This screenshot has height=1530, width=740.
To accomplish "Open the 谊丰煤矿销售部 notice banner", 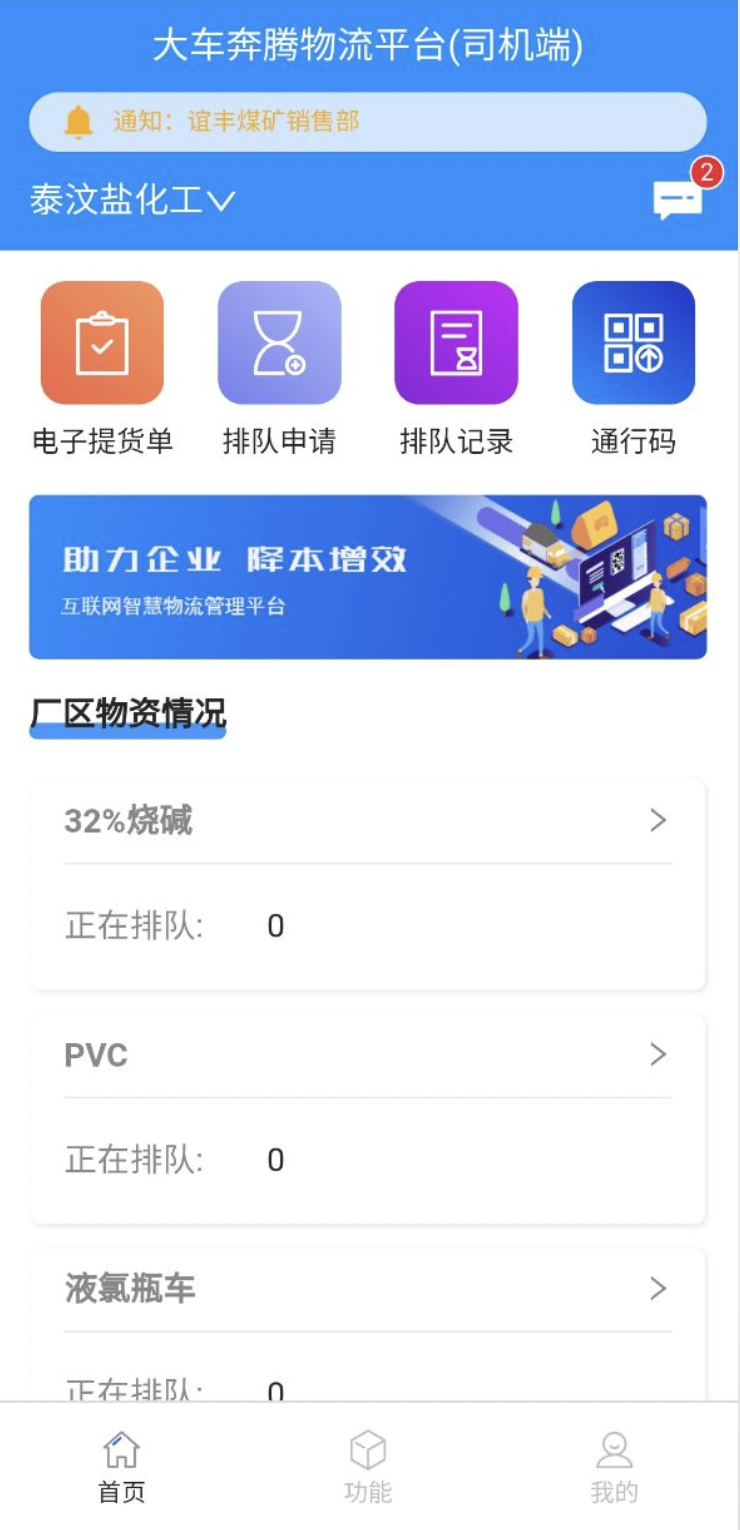I will [370, 120].
